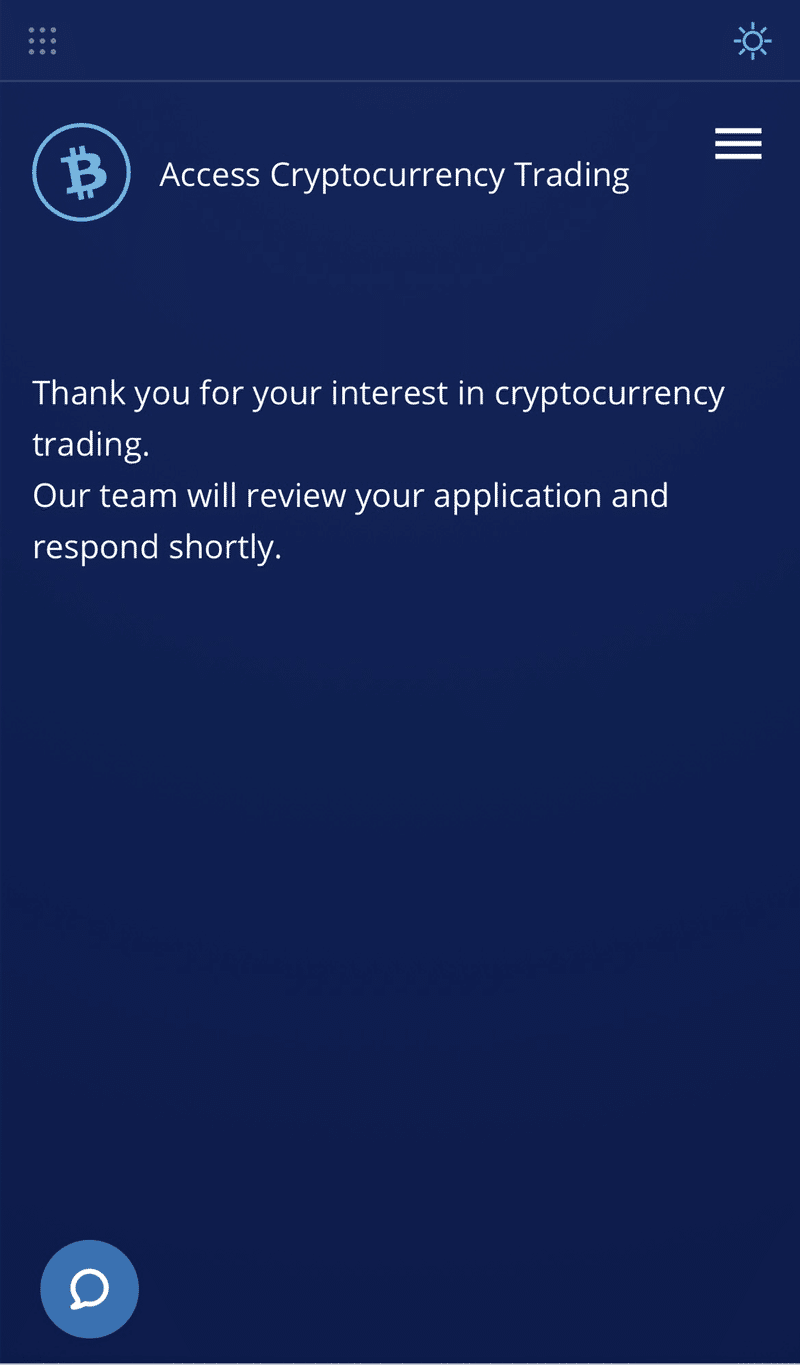Viewport: 800px width, 1365px height.
Task: Start a chat via the chat bubble
Action: pos(89,1288)
